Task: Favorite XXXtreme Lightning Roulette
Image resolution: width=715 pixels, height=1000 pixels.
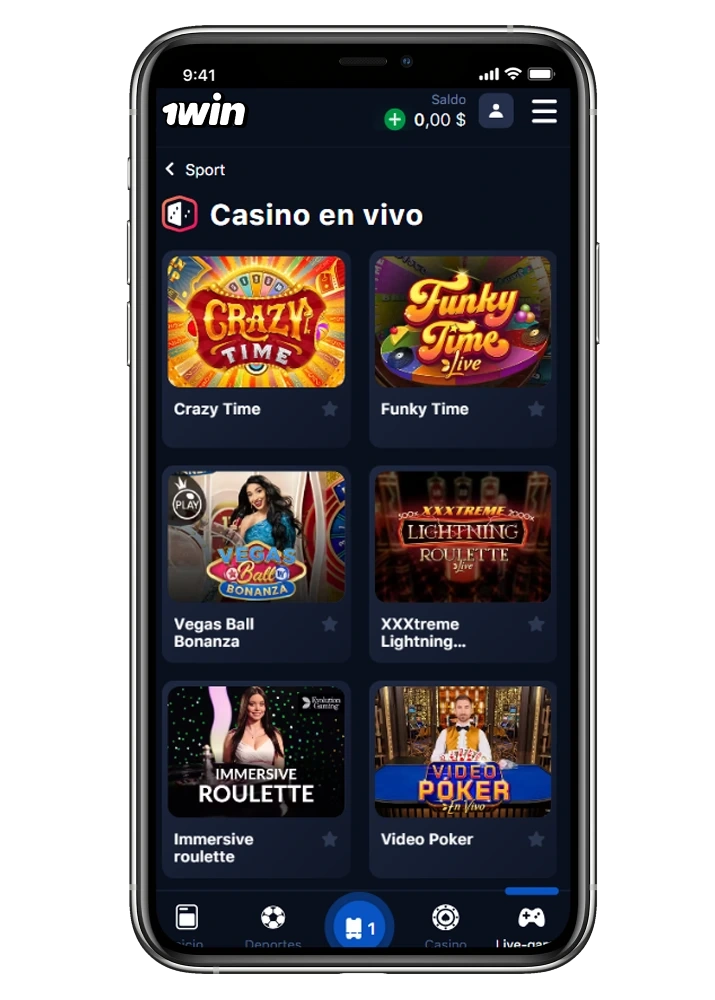Action: pyautogui.click(x=536, y=624)
